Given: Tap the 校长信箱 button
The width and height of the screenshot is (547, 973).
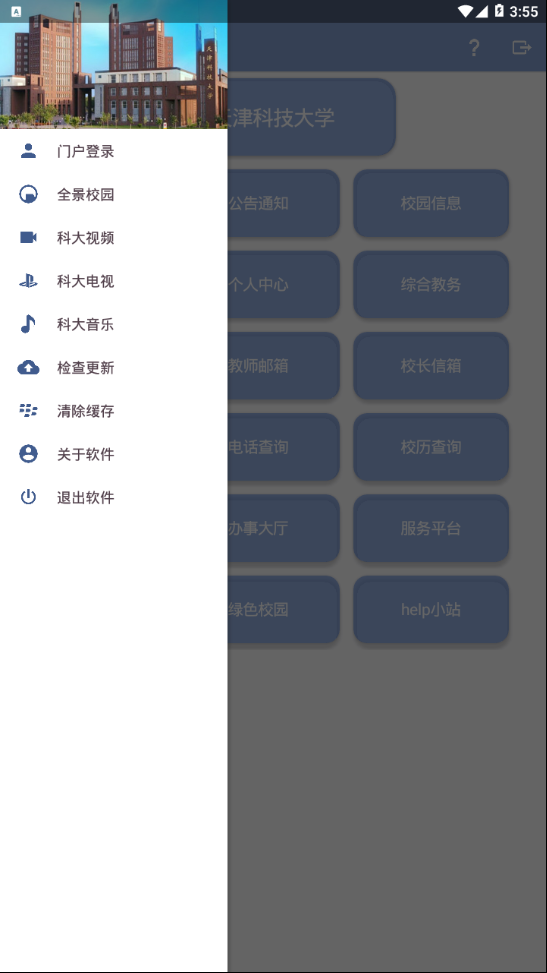Looking at the screenshot, I should 431,365.
